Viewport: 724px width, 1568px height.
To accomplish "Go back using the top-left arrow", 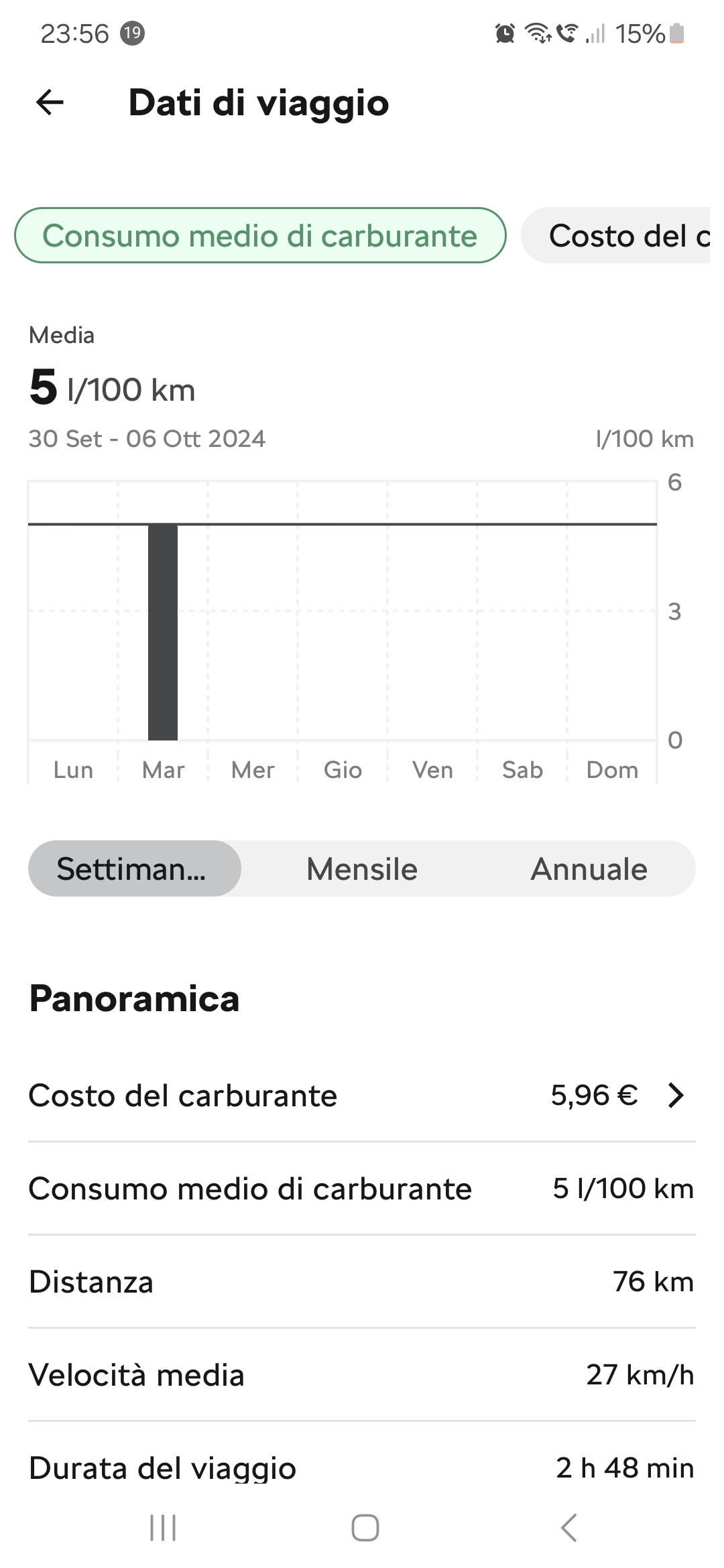I will [50, 103].
